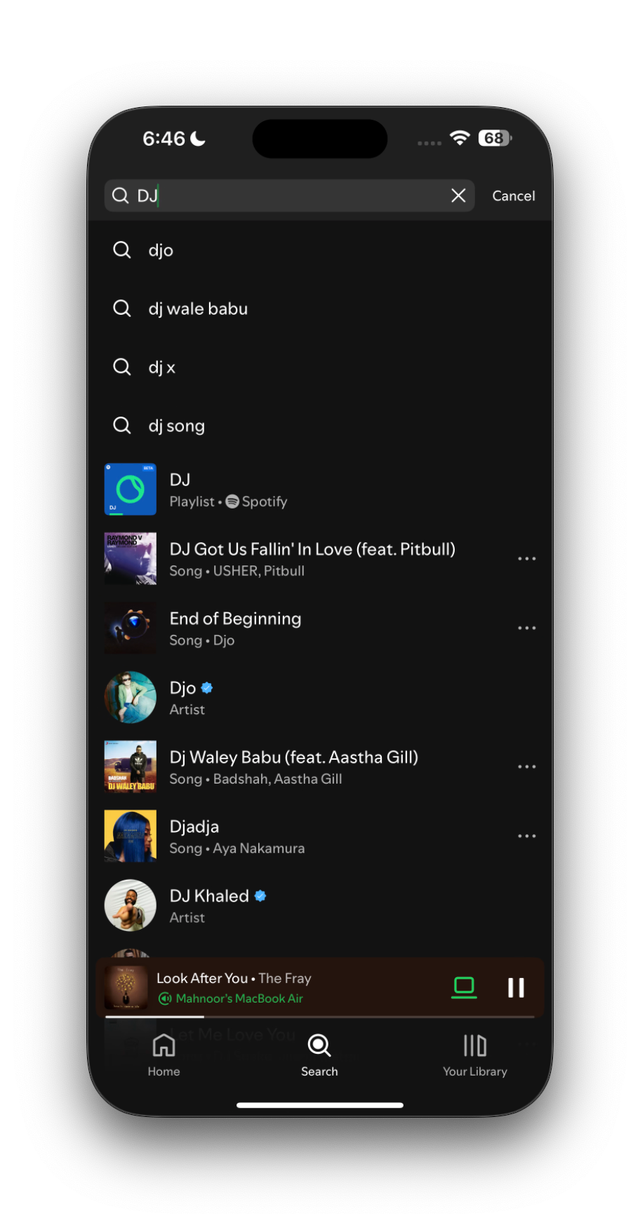The width and height of the screenshot is (640, 1229).
Task: Select the 'dj wale babu' suggestion
Action: pos(198,309)
